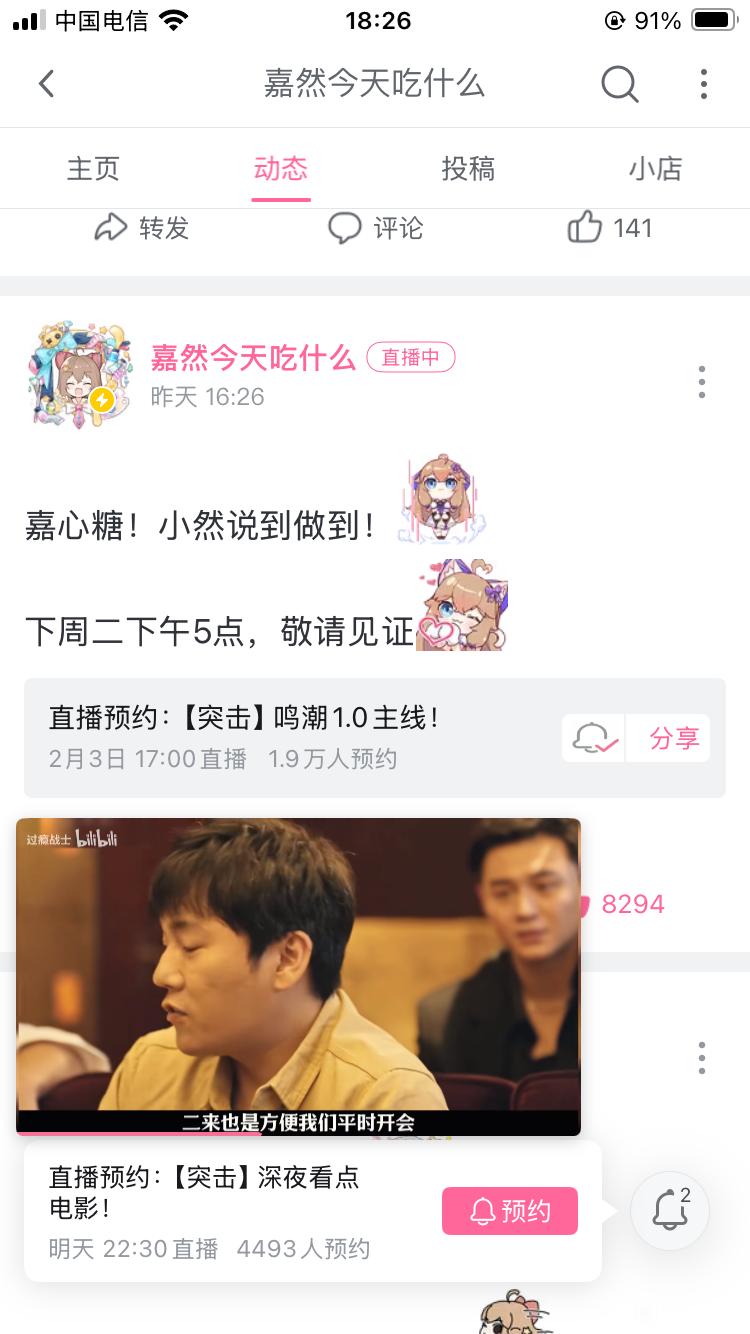Open the top-right overflow menu
The image size is (750, 1334).
pos(704,84)
